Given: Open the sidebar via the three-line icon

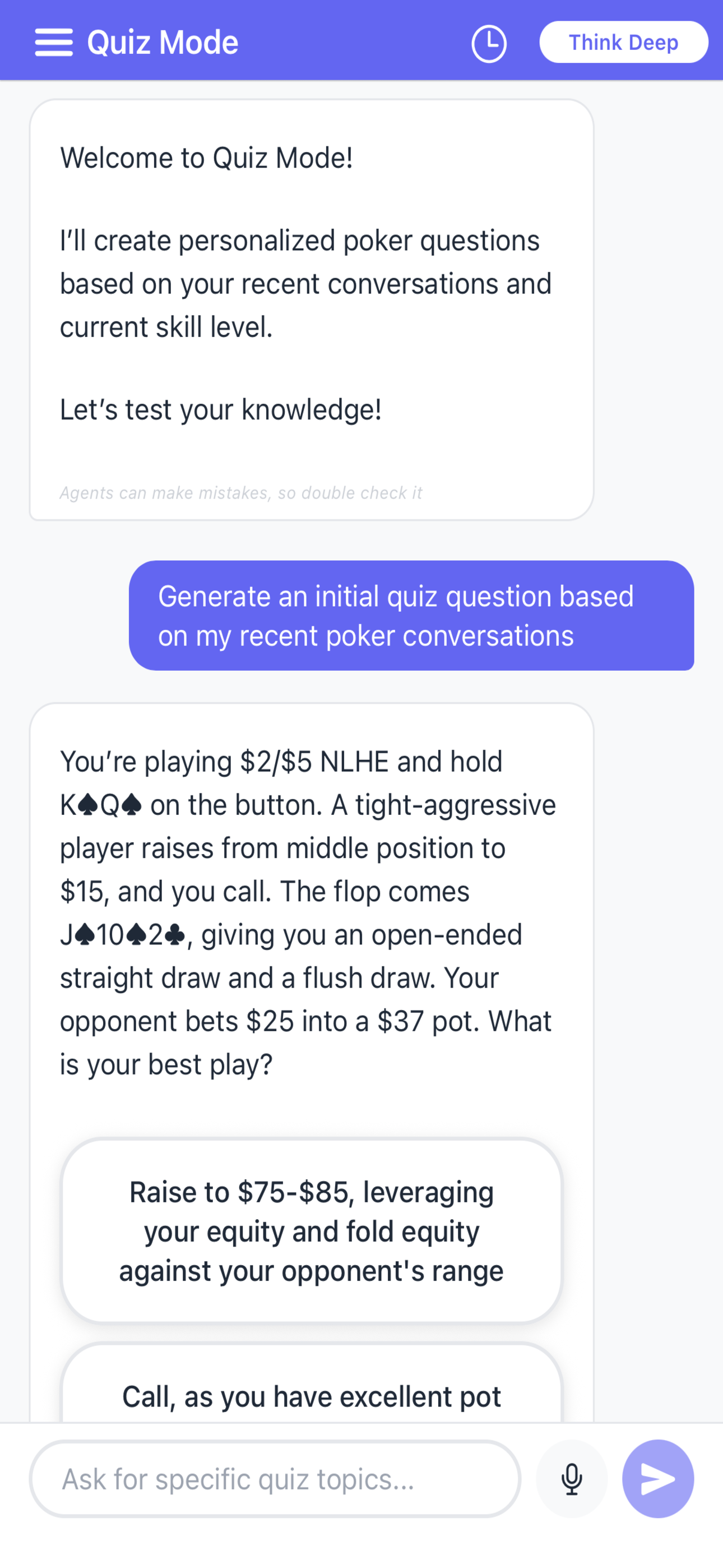Looking at the screenshot, I should [54, 43].
